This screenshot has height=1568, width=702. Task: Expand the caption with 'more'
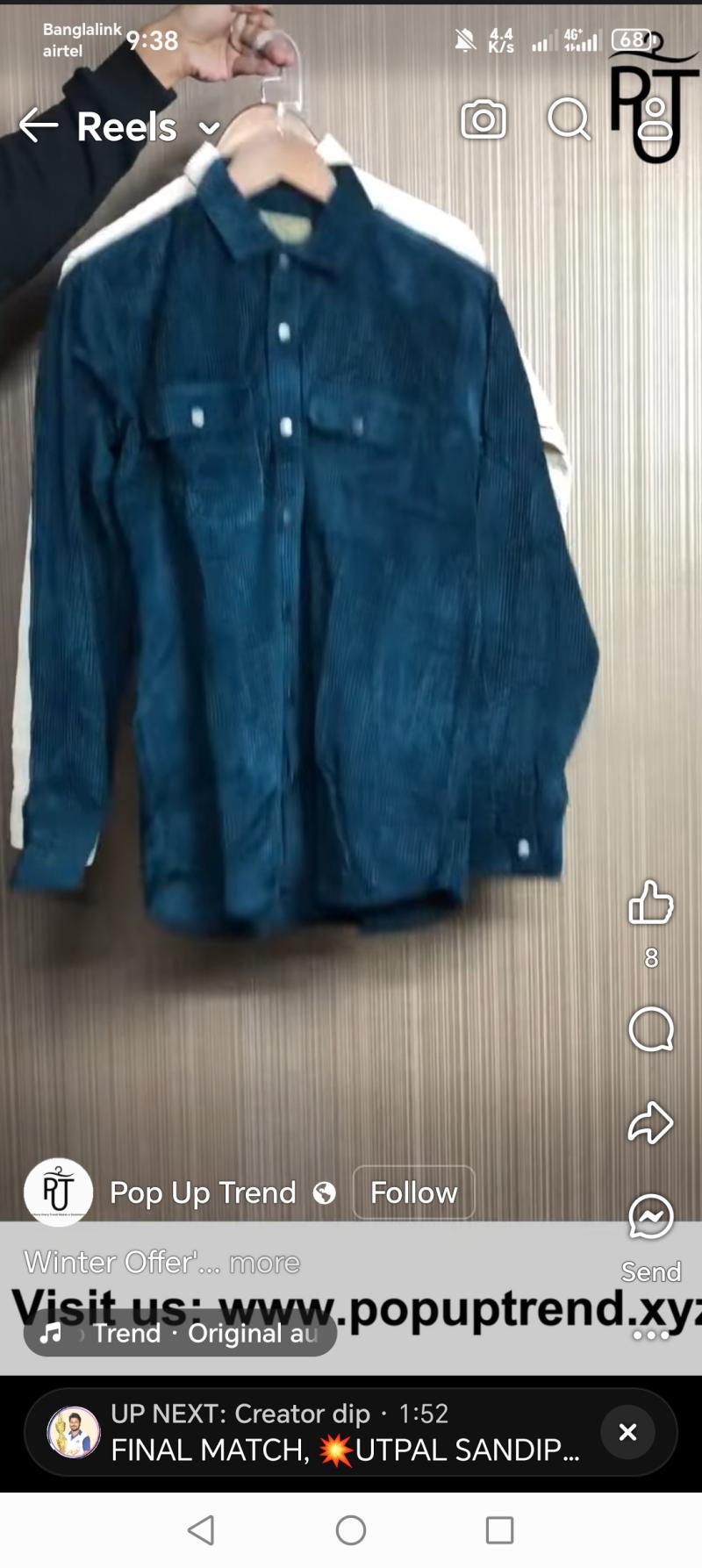264,1262
